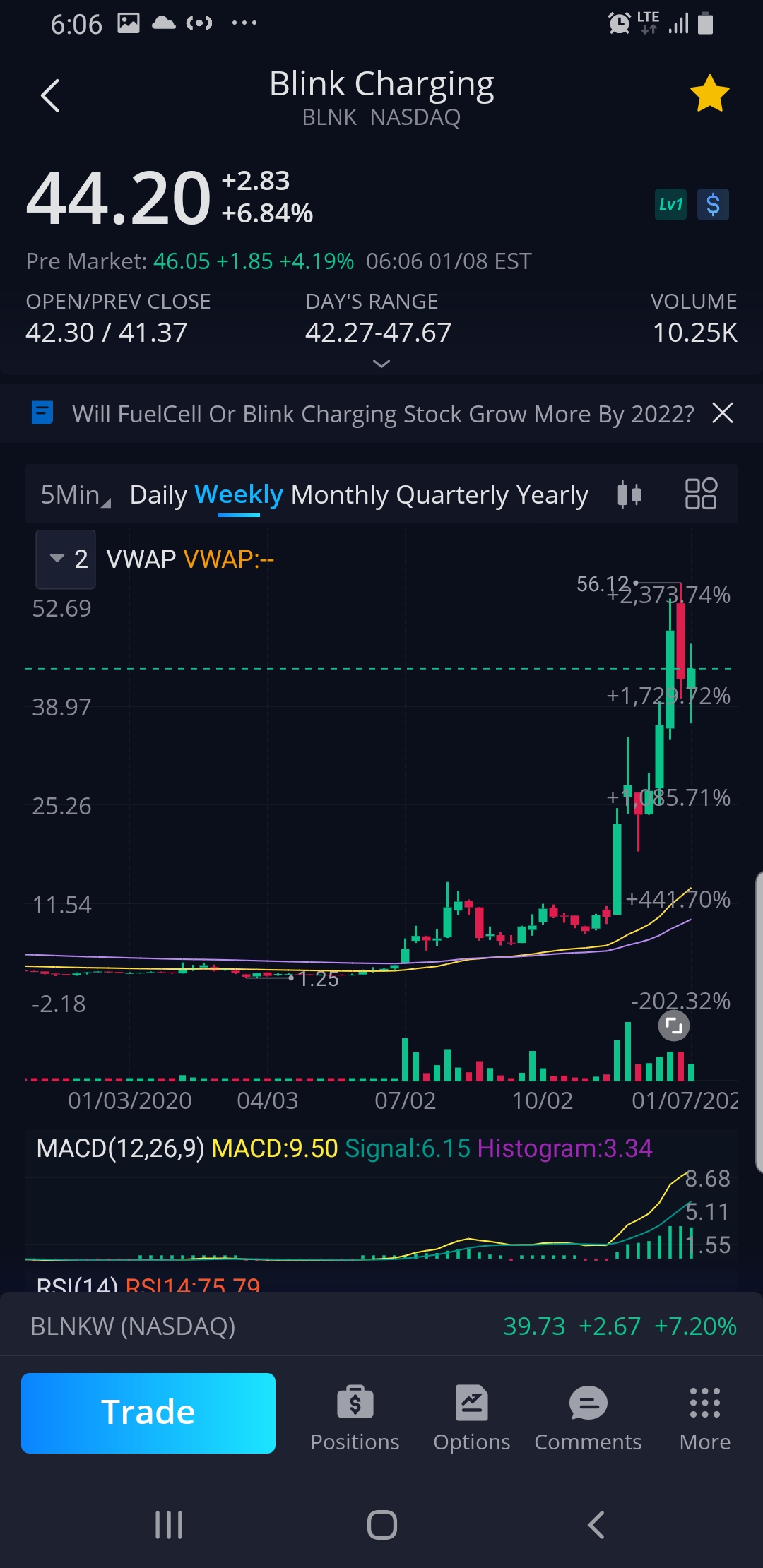Expand chart to full screen
This screenshot has width=763, height=1568.
673,1026
